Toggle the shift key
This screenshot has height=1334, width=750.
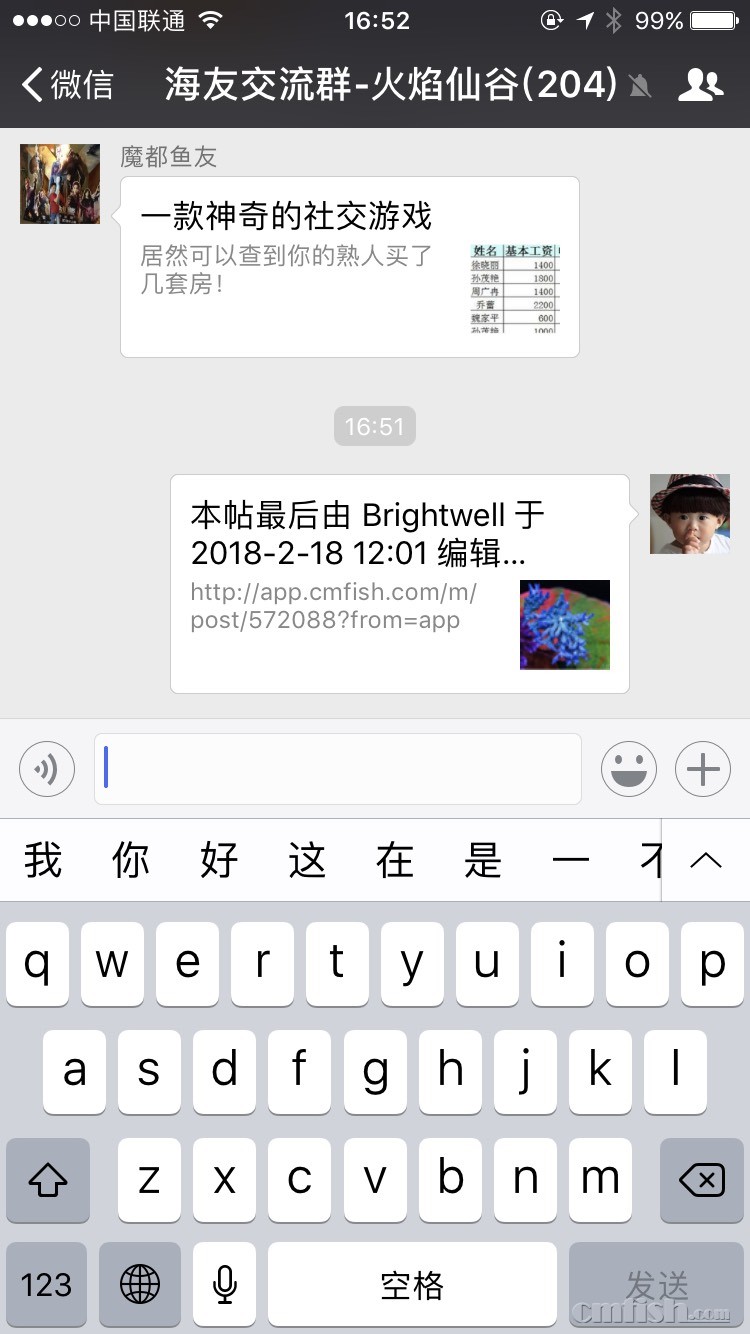pos(48,1180)
